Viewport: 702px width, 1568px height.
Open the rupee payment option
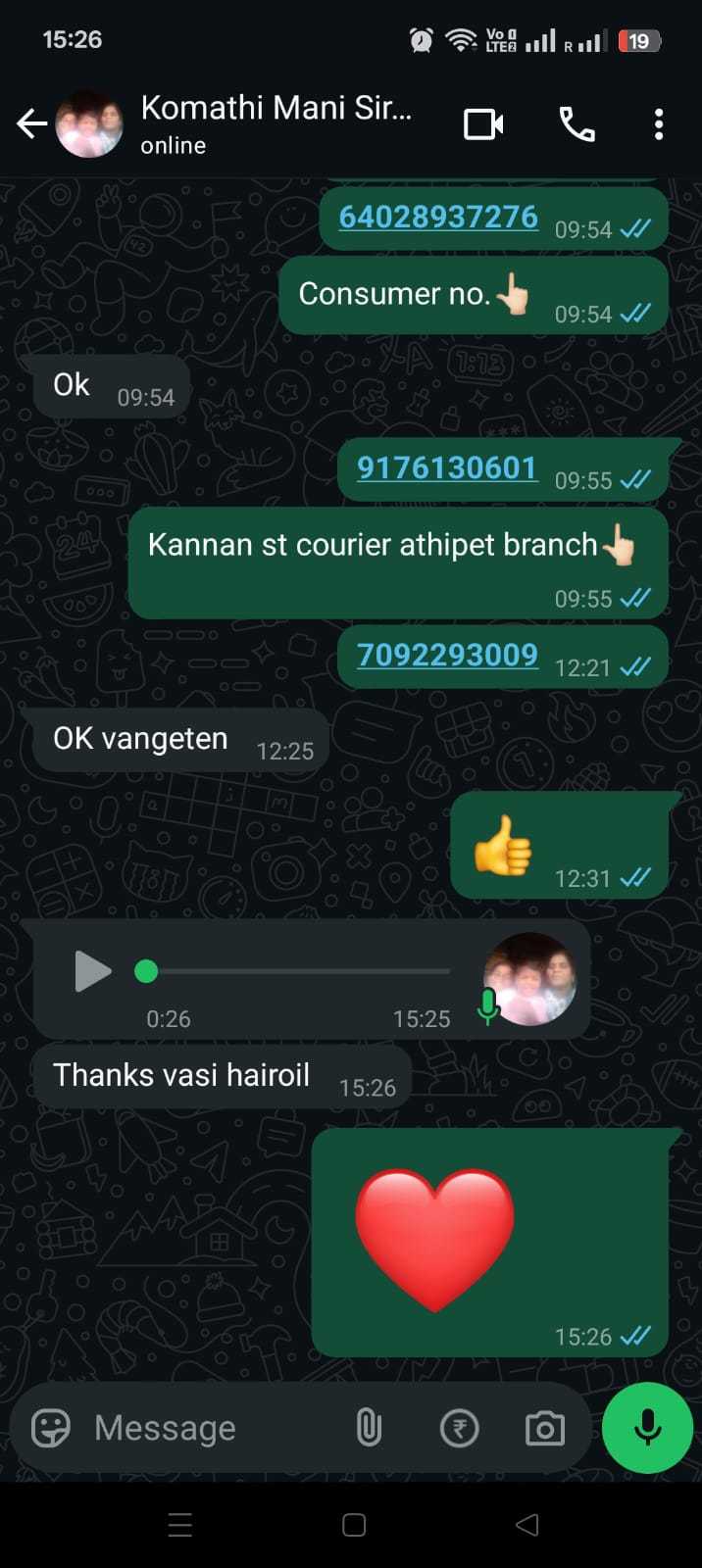pos(459,1428)
